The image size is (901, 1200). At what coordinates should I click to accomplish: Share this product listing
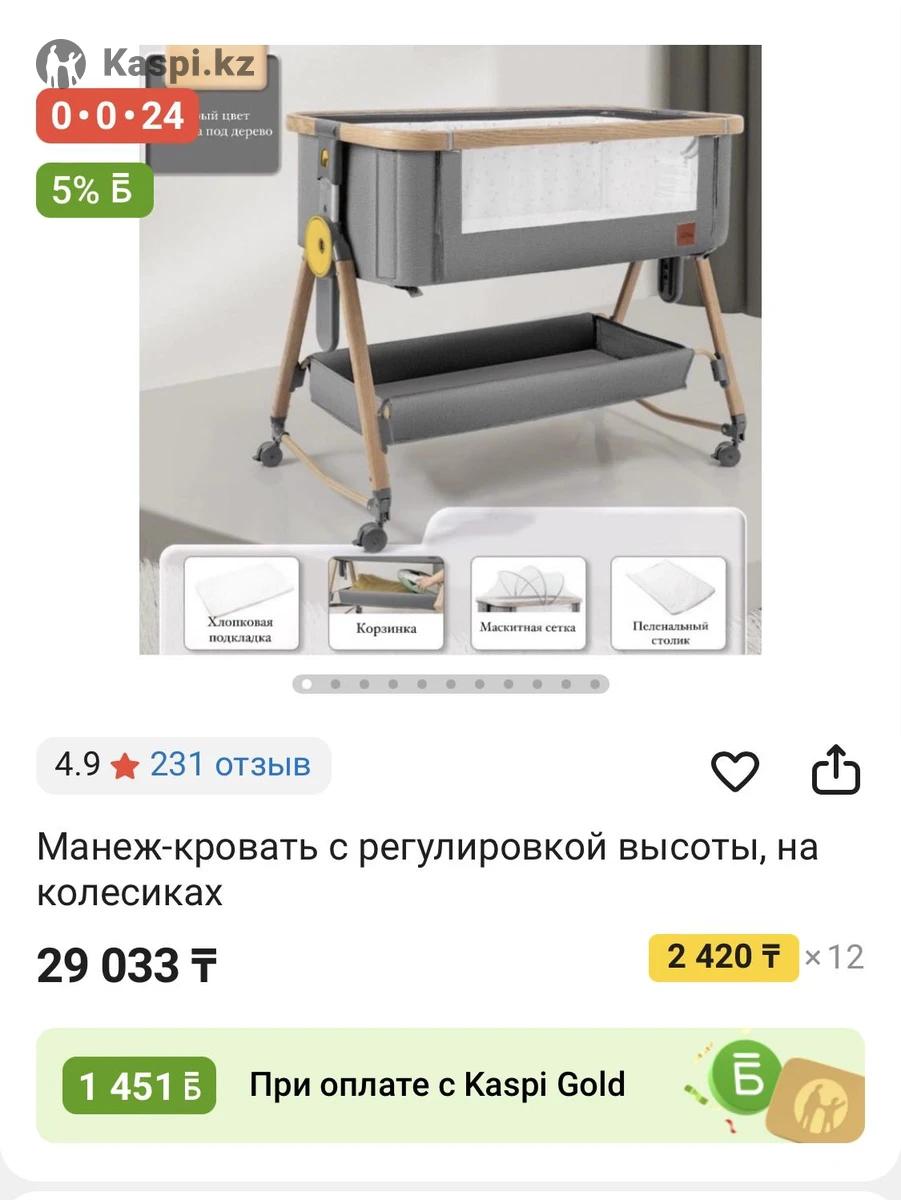pos(835,769)
